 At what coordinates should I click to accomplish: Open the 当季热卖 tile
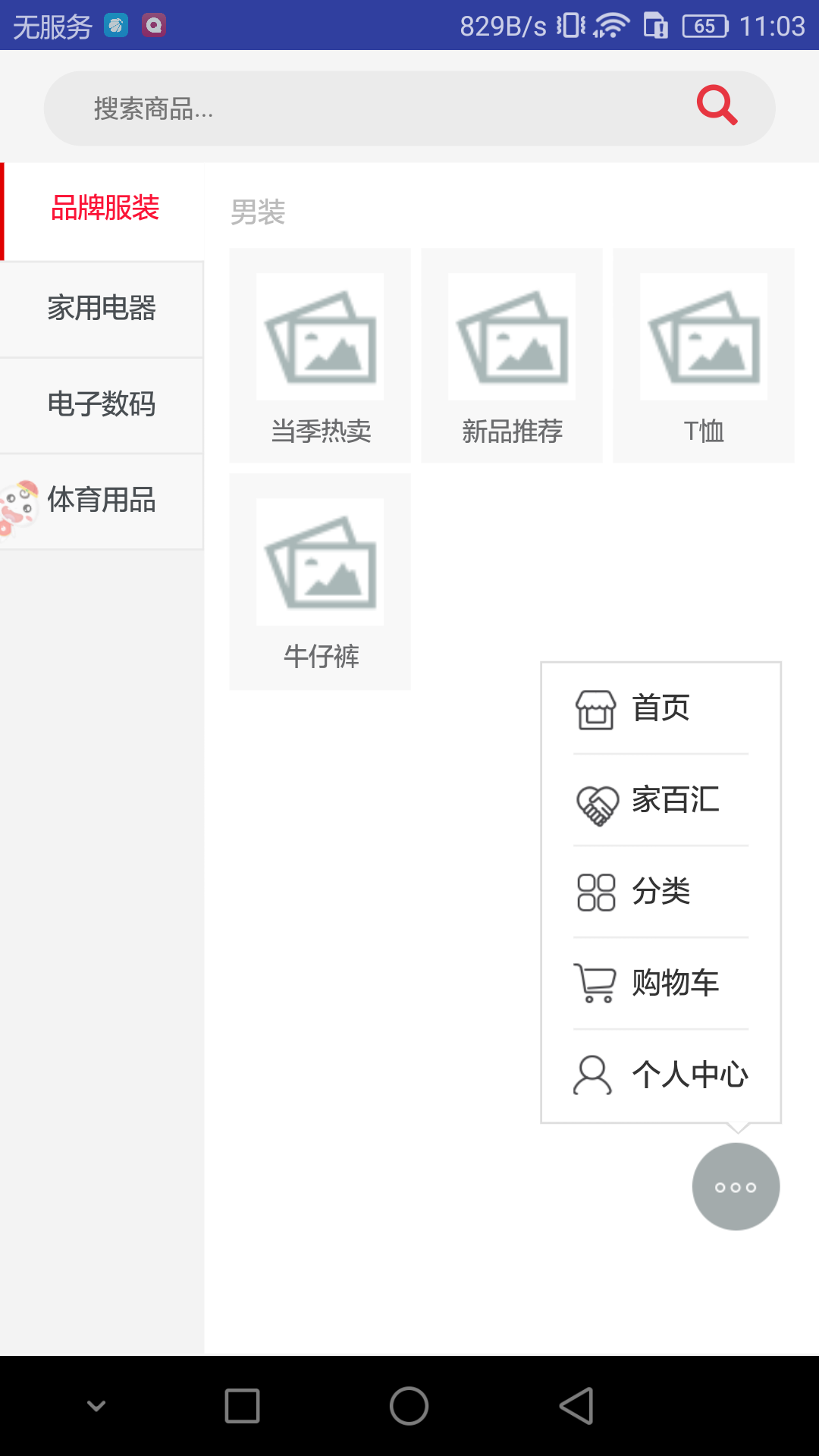[x=320, y=356]
